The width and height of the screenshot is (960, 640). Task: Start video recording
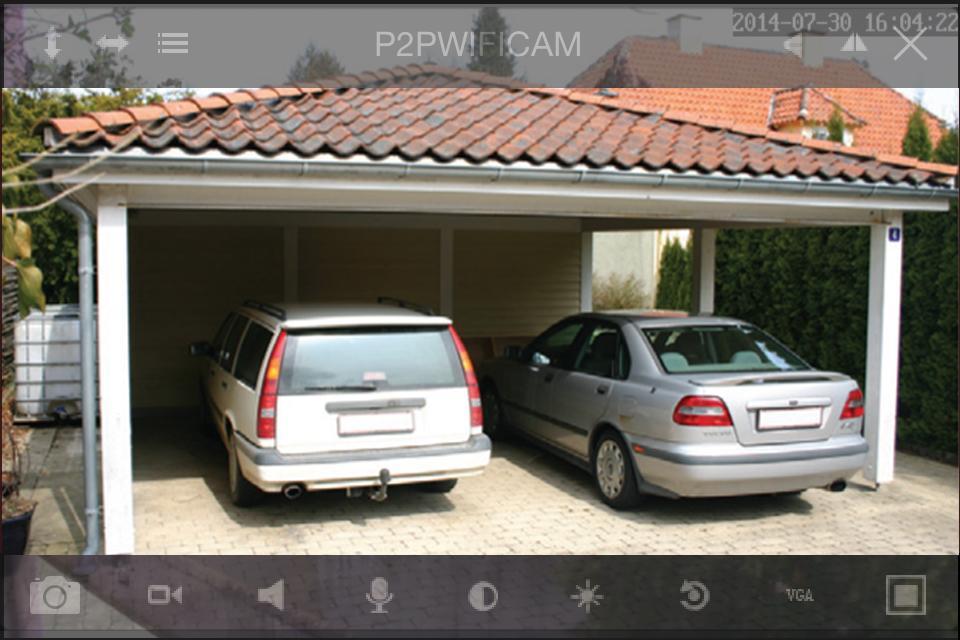tap(164, 595)
